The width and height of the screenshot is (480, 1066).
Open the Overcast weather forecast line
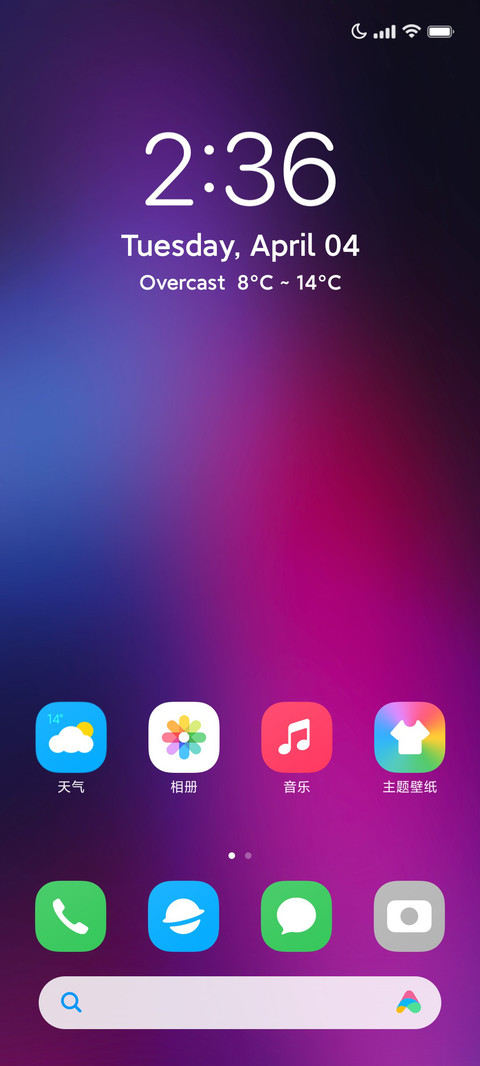(x=240, y=283)
